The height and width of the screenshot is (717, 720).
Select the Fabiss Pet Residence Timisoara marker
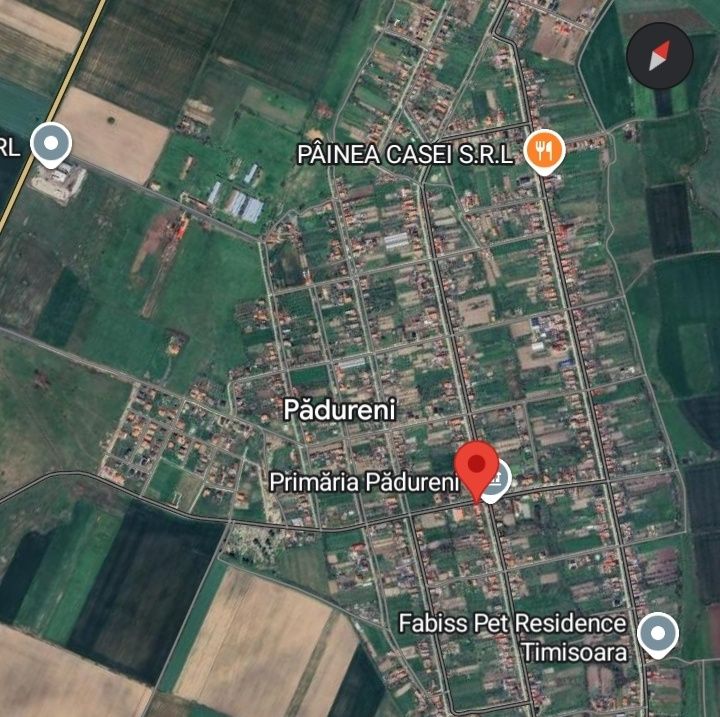[657, 633]
